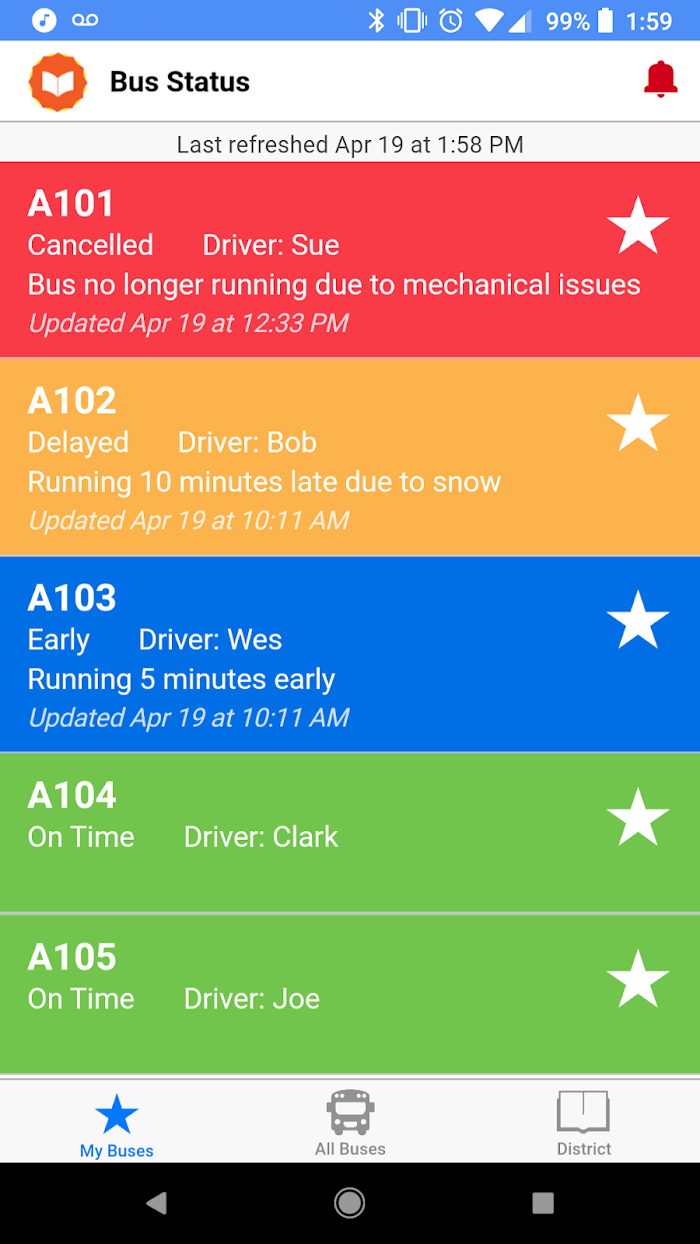700x1244 pixels.
Task: Tap the star for bus A103
Action: (638, 619)
